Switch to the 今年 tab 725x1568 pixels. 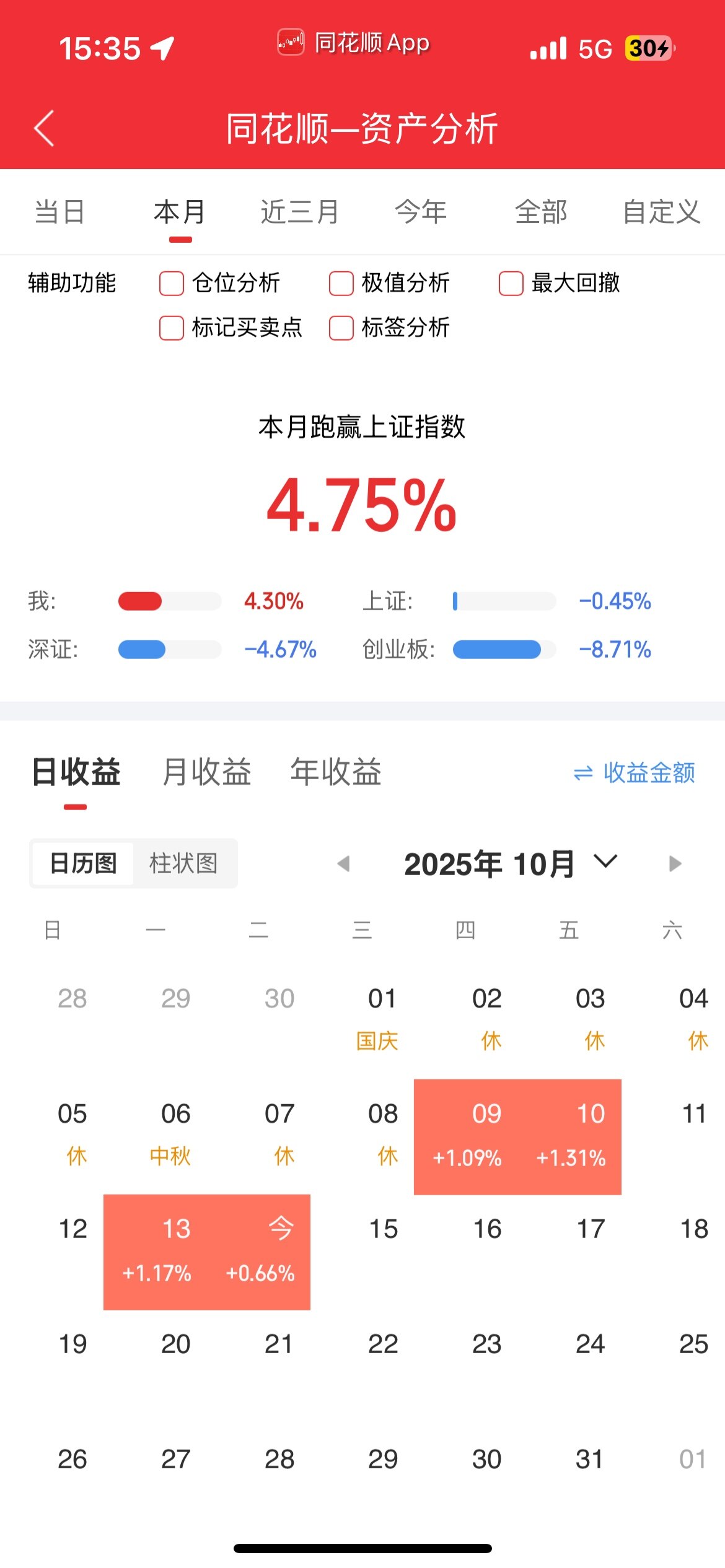pos(421,212)
